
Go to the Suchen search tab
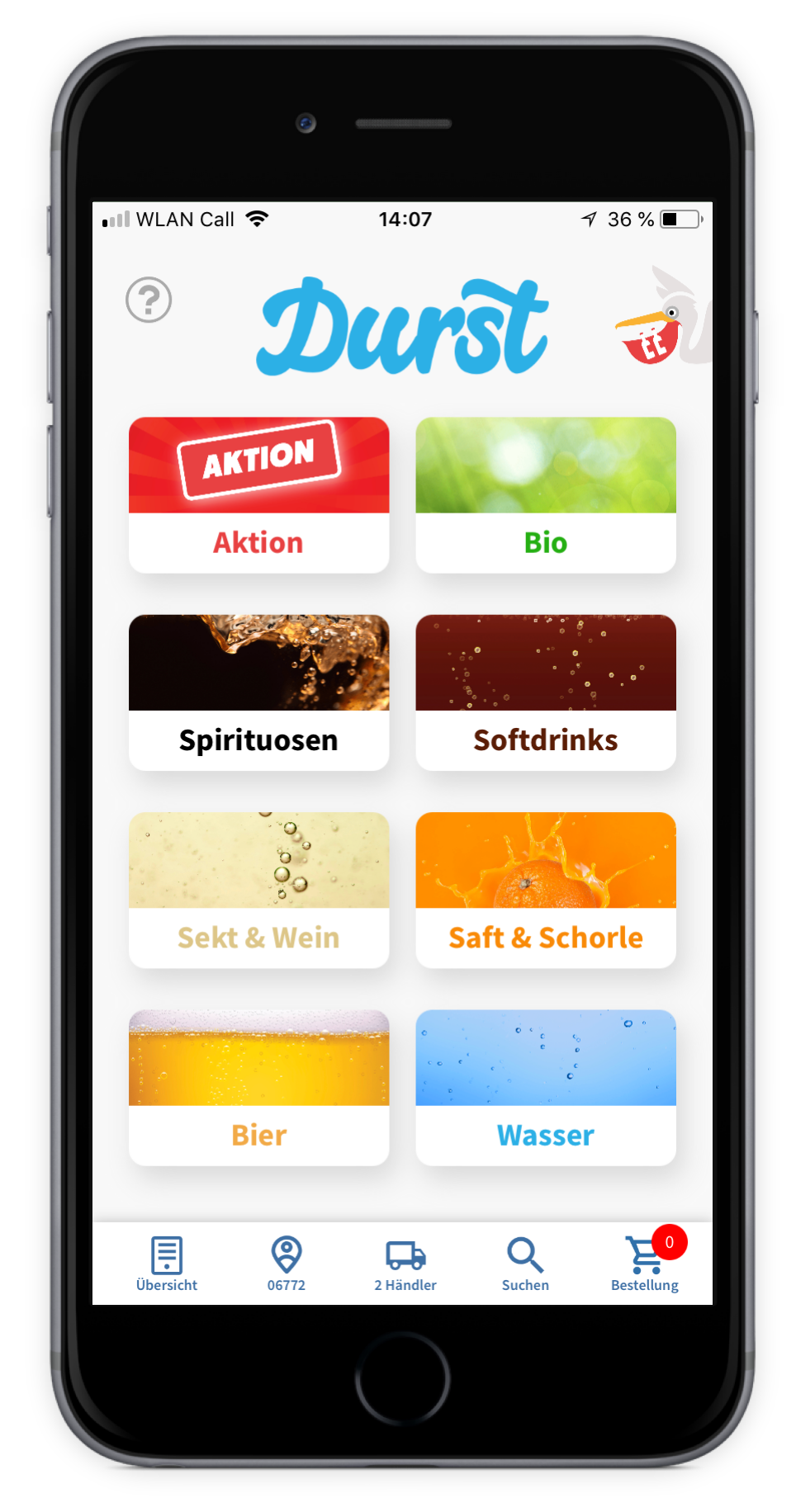coord(525,1264)
